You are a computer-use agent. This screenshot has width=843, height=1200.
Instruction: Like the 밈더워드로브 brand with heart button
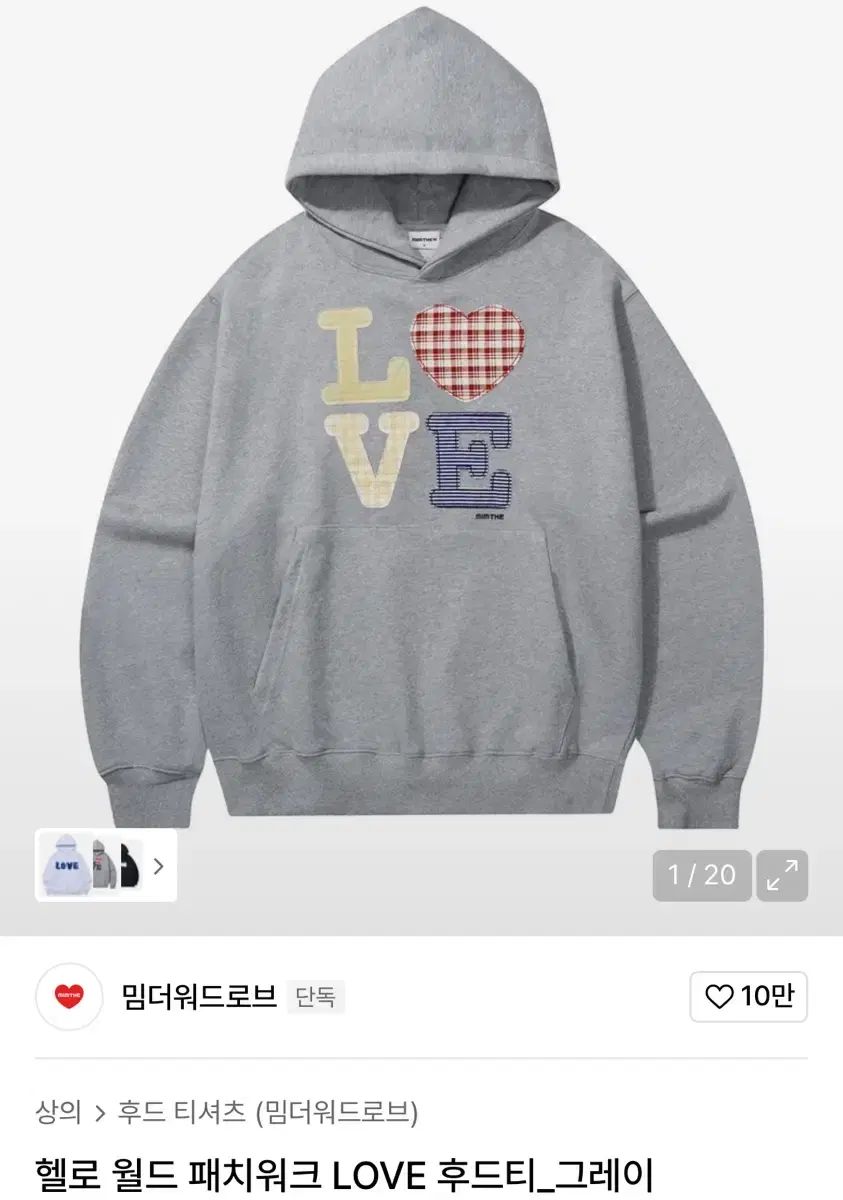[x=748, y=996]
